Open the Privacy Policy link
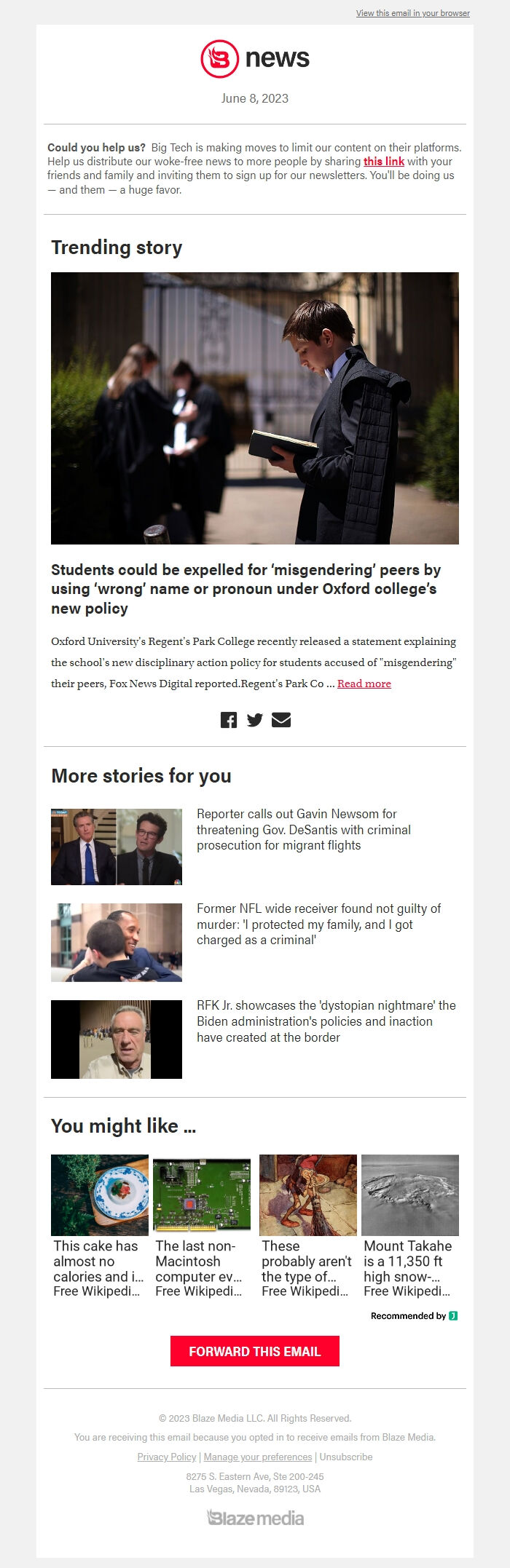The width and height of the screenshot is (510, 1568). (x=167, y=1457)
